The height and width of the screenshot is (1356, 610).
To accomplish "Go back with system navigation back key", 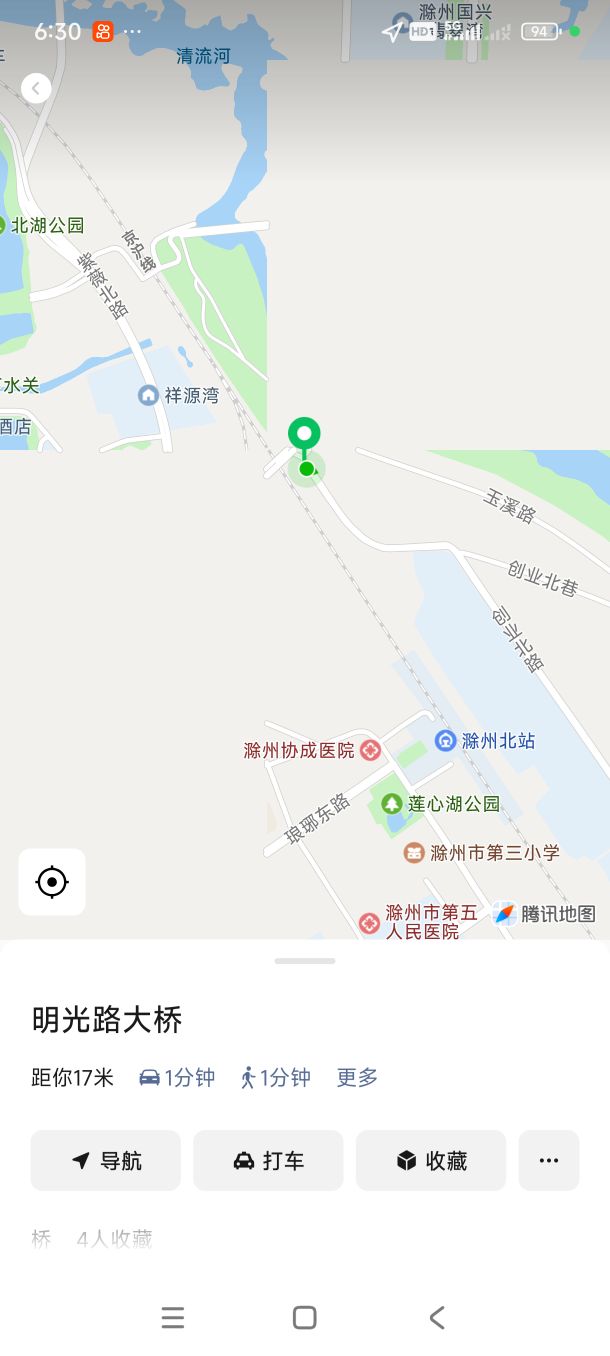I will (436, 1317).
